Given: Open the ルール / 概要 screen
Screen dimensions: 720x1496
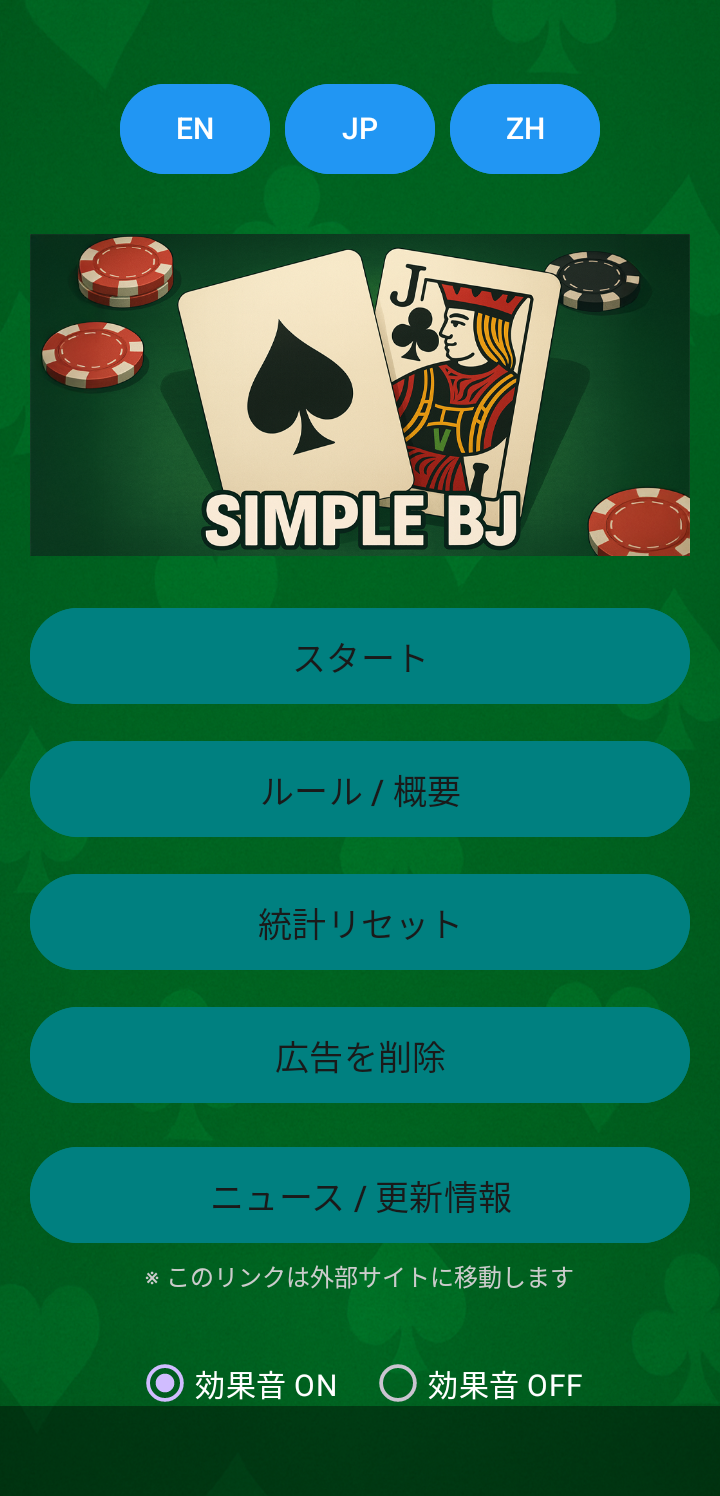Looking at the screenshot, I should tap(360, 789).
